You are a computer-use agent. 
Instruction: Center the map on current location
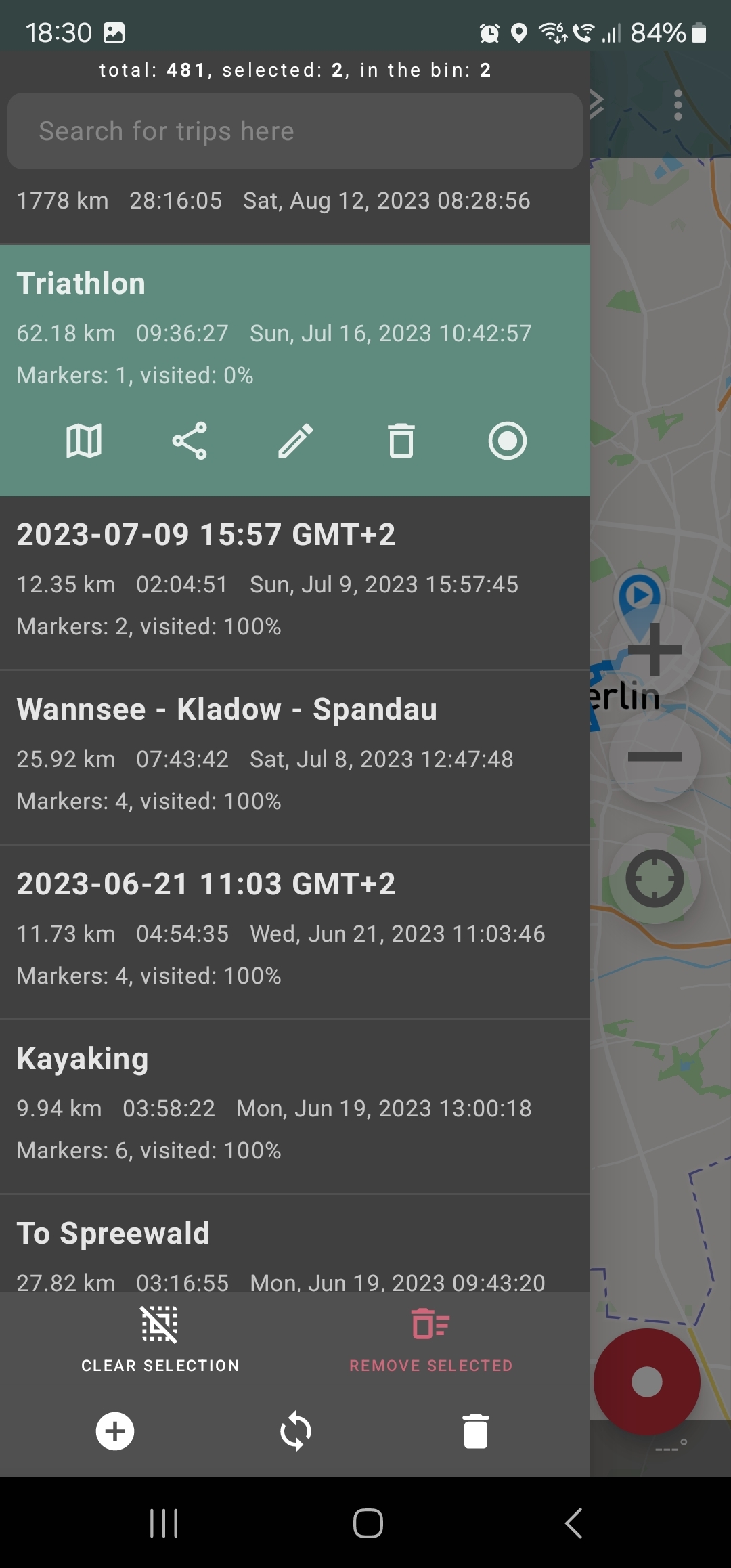tap(654, 878)
